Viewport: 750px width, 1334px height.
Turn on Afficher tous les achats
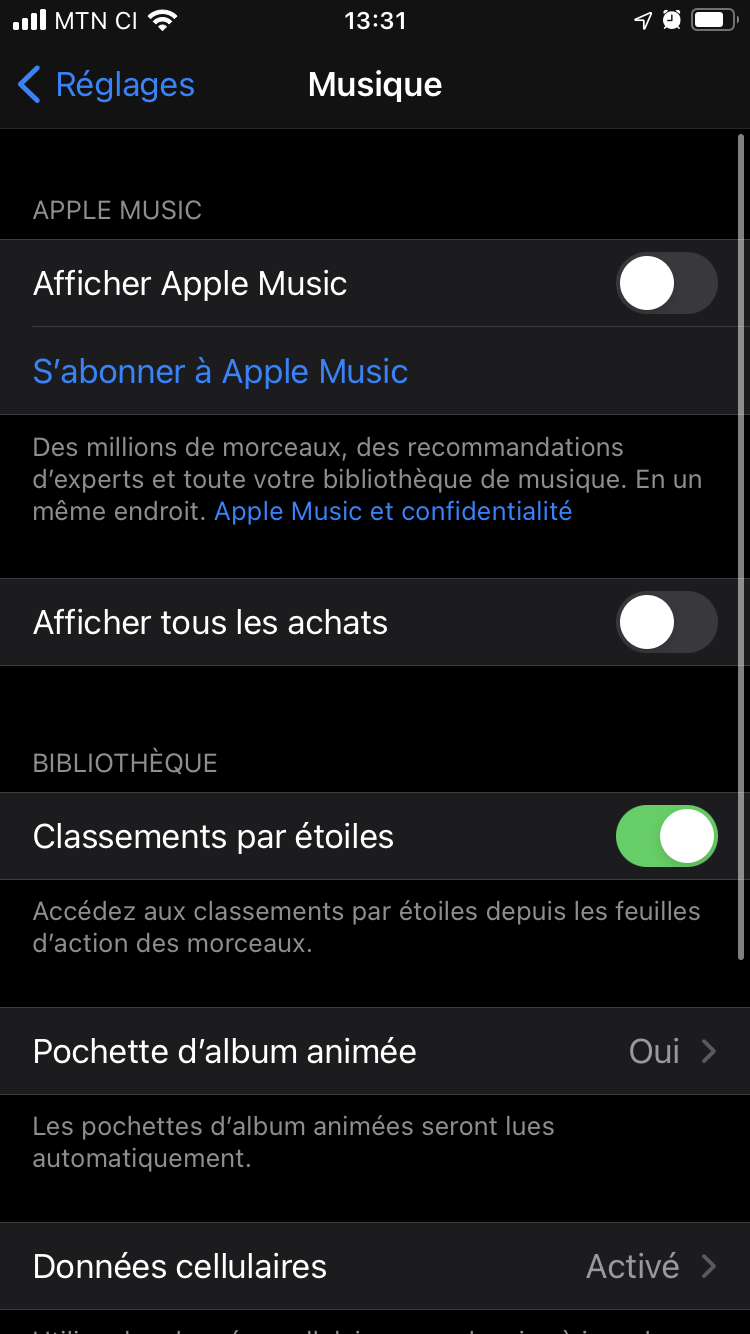[x=666, y=622]
